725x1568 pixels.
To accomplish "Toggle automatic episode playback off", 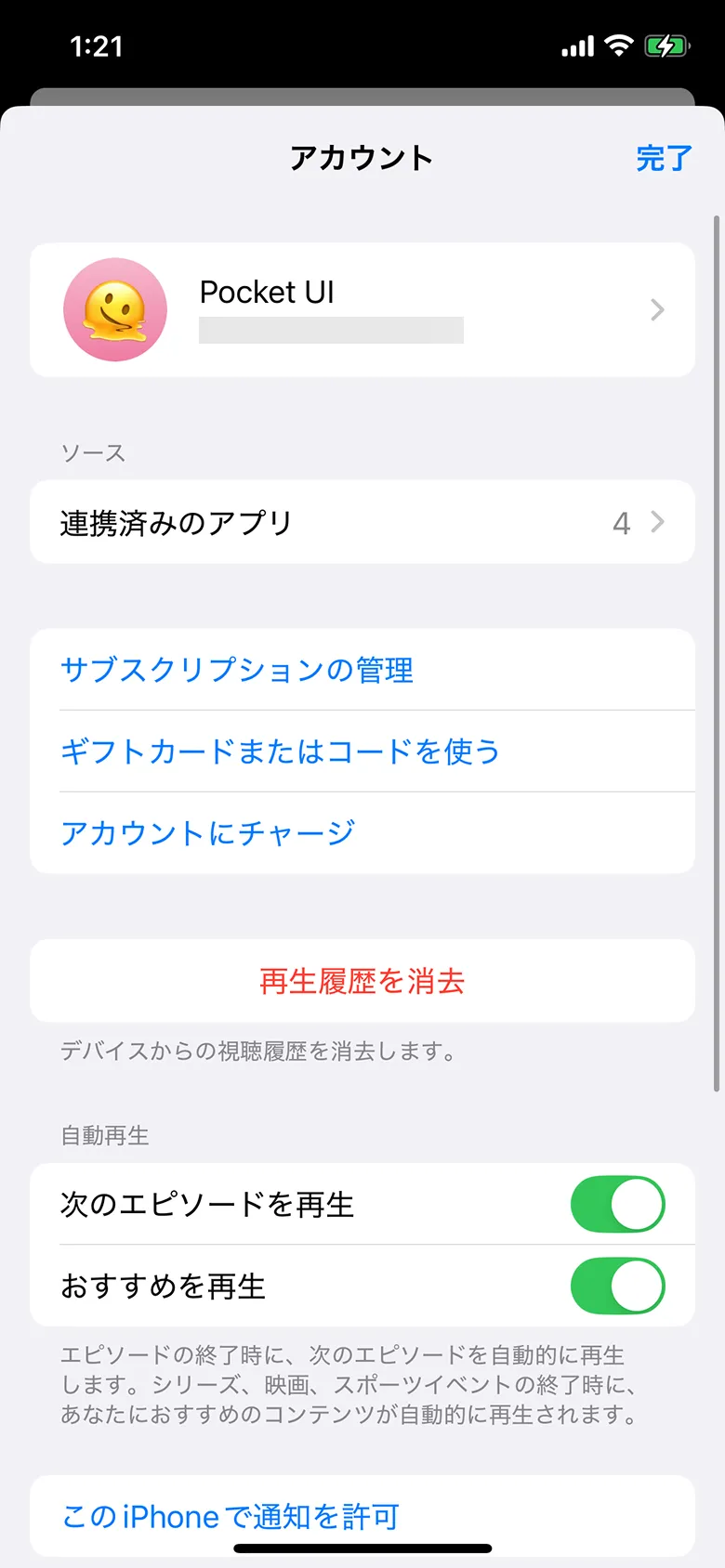I will point(618,1204).
